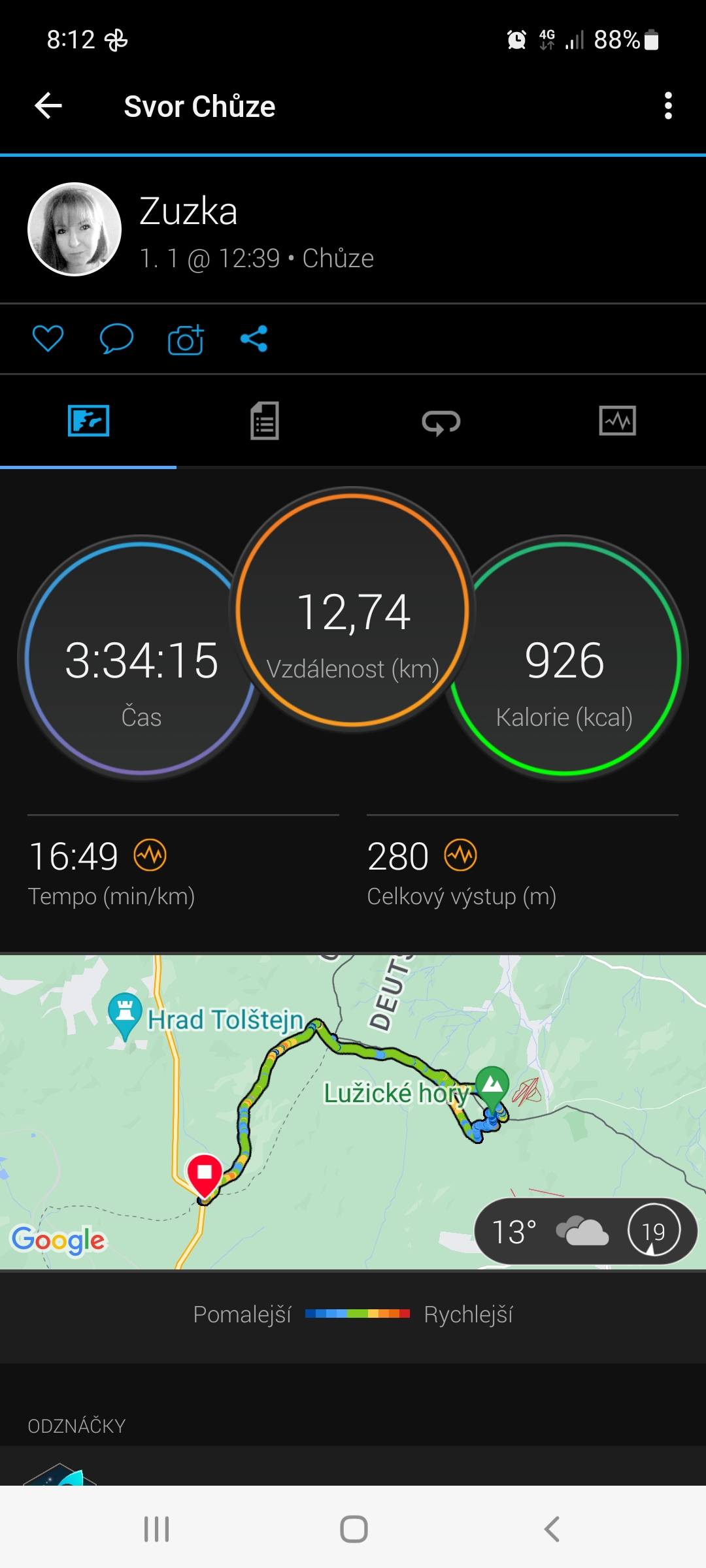The width and height of the screenshot is (706, 1568).
Task: Switch to the laps tab
Action: click(441, 421)
